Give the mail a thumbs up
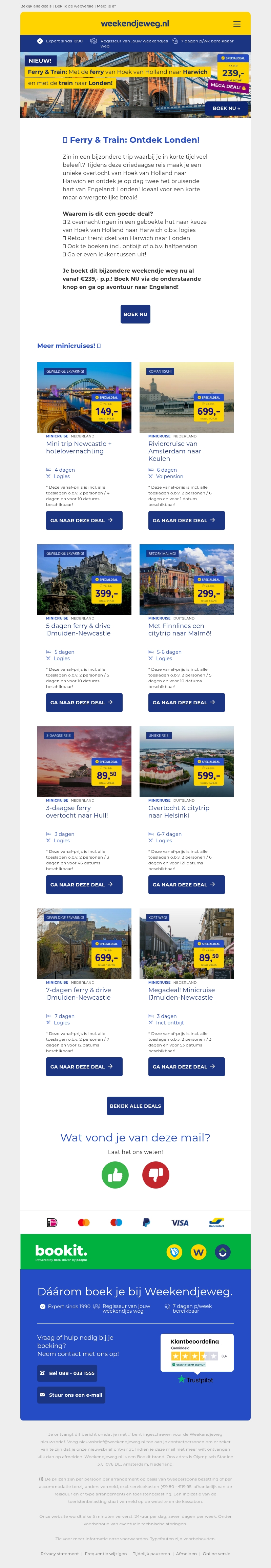Screen dimensions: 271x1568 coord(115,1175)
